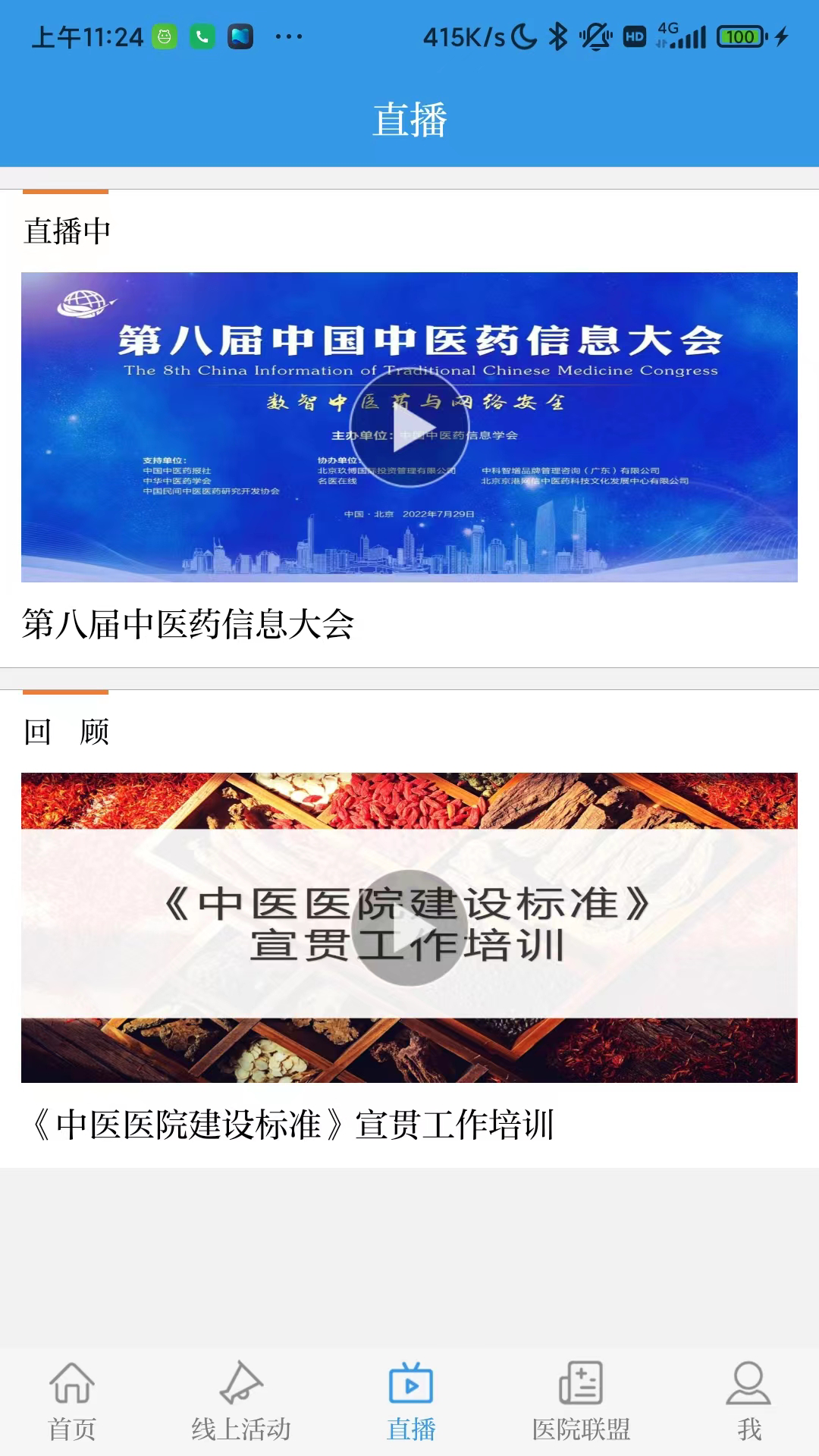Play the 第八届中国中医药信息大会 live video
Screen dimensions: 819x1456
pyautogui.click(x=409, y=428)
